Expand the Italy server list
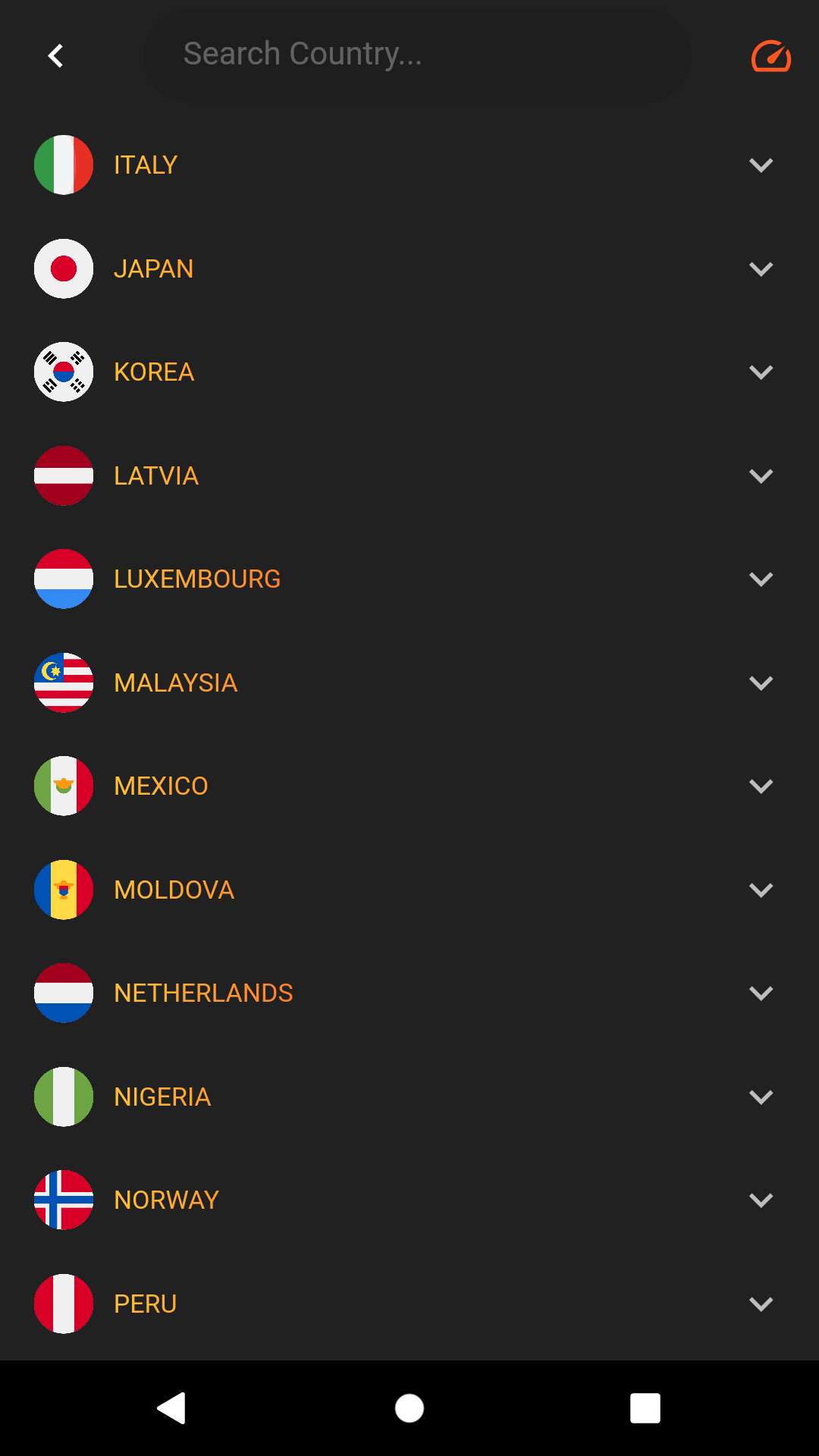This screenshot has width=819, height=1456. (409, 165)
